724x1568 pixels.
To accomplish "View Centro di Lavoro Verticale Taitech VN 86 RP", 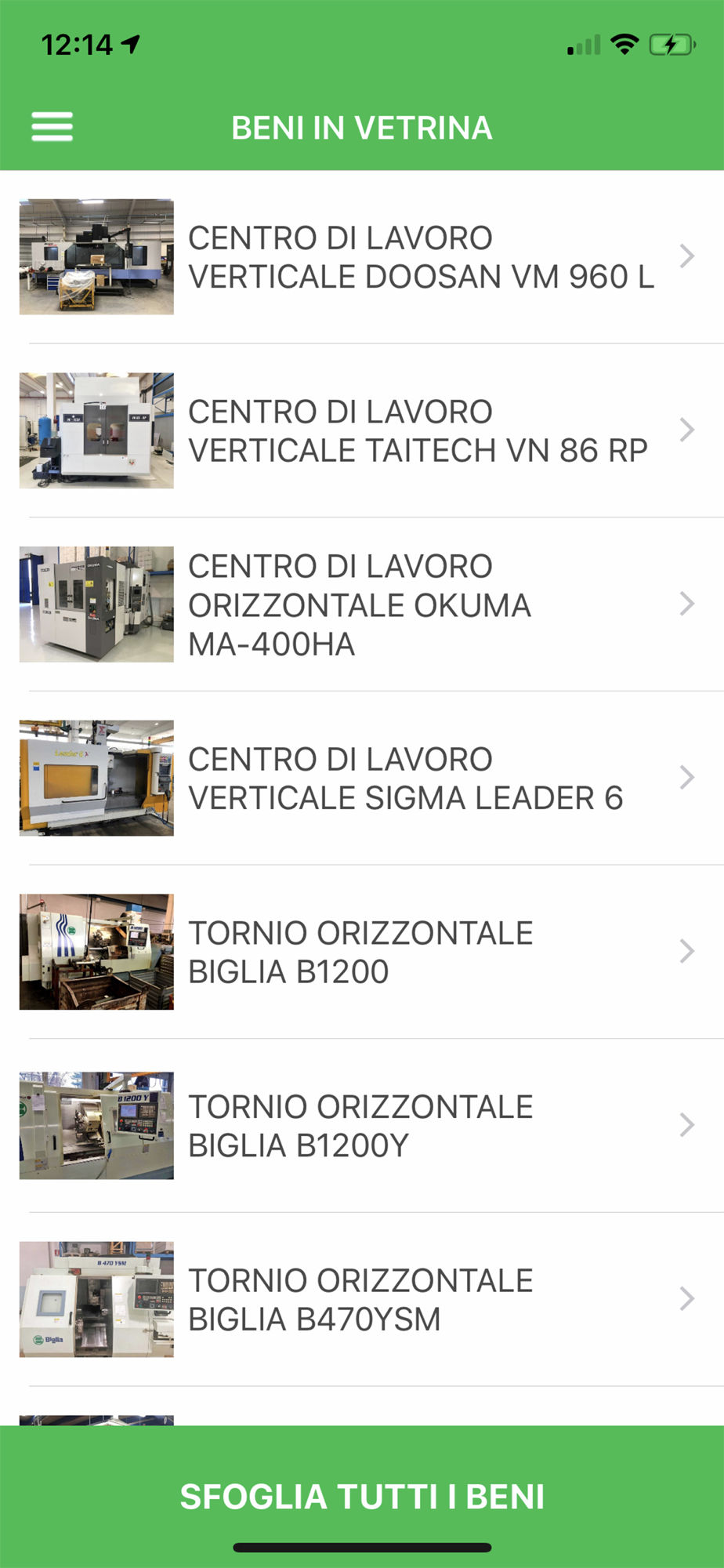I will [x=418, y=431].
